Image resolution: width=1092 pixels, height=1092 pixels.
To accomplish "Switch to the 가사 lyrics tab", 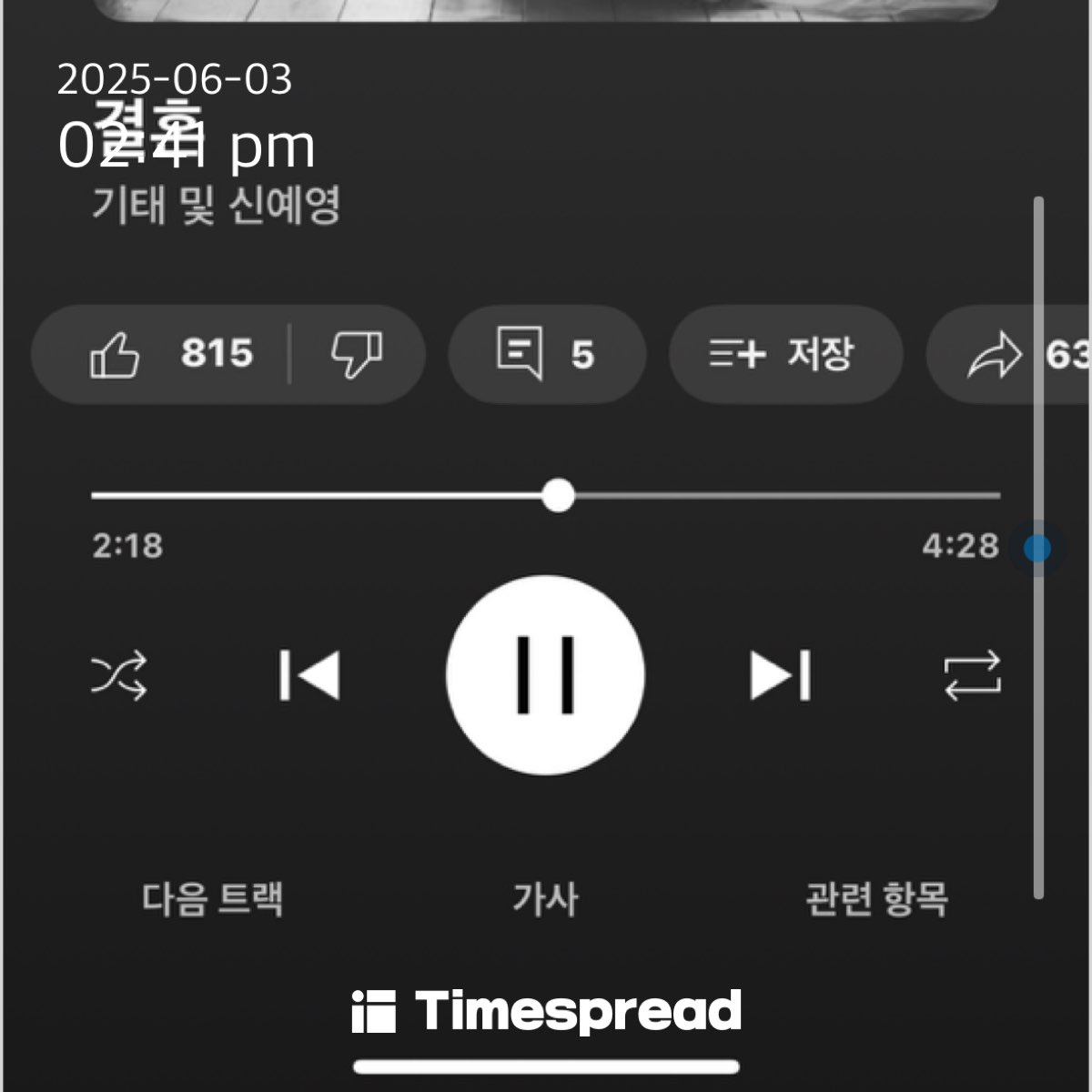I will (545, 899).
